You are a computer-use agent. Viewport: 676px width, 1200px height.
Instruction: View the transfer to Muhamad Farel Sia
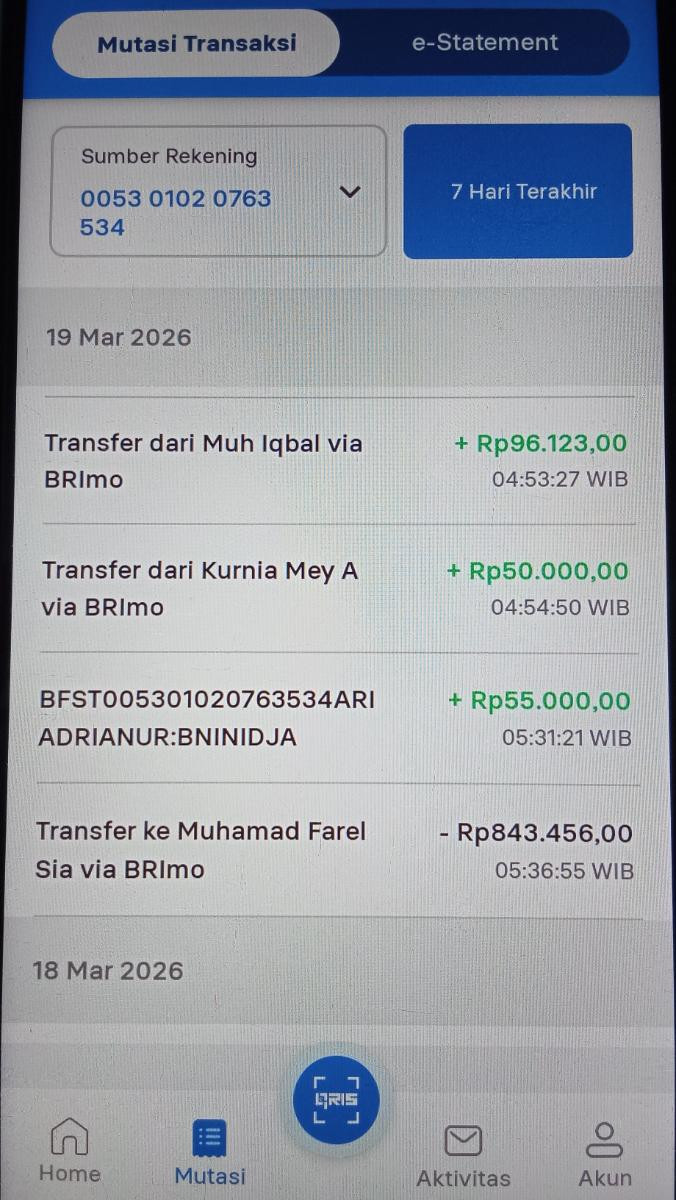coord(336,850)
